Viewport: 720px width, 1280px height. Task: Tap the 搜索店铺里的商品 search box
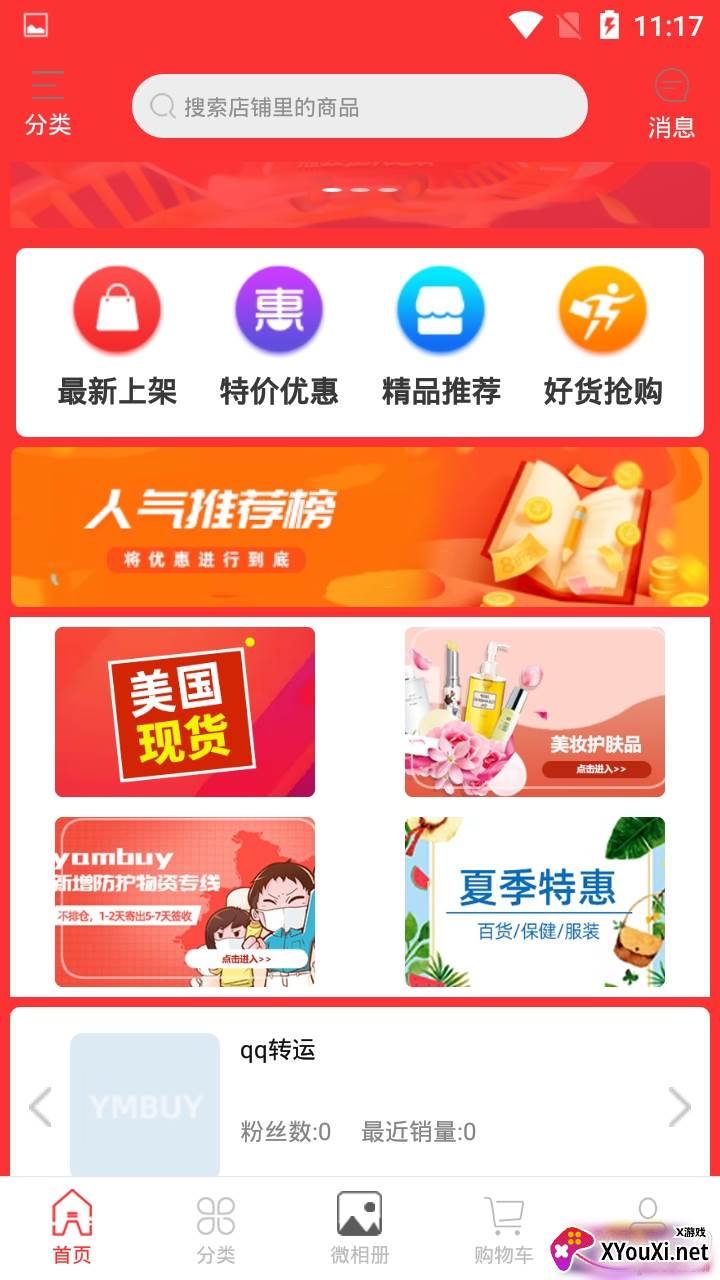pos(360,107)
